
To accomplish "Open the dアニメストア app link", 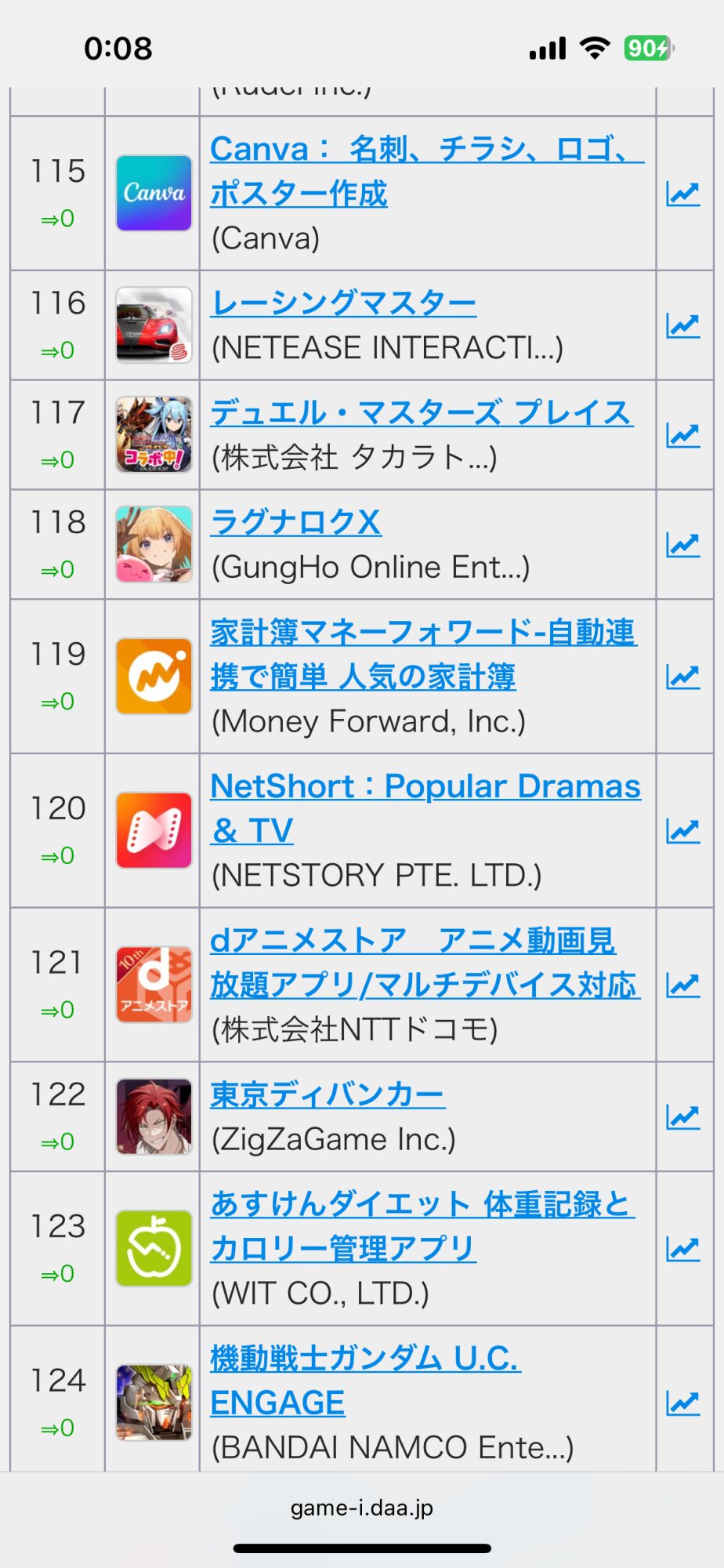I will pos(425,963).
